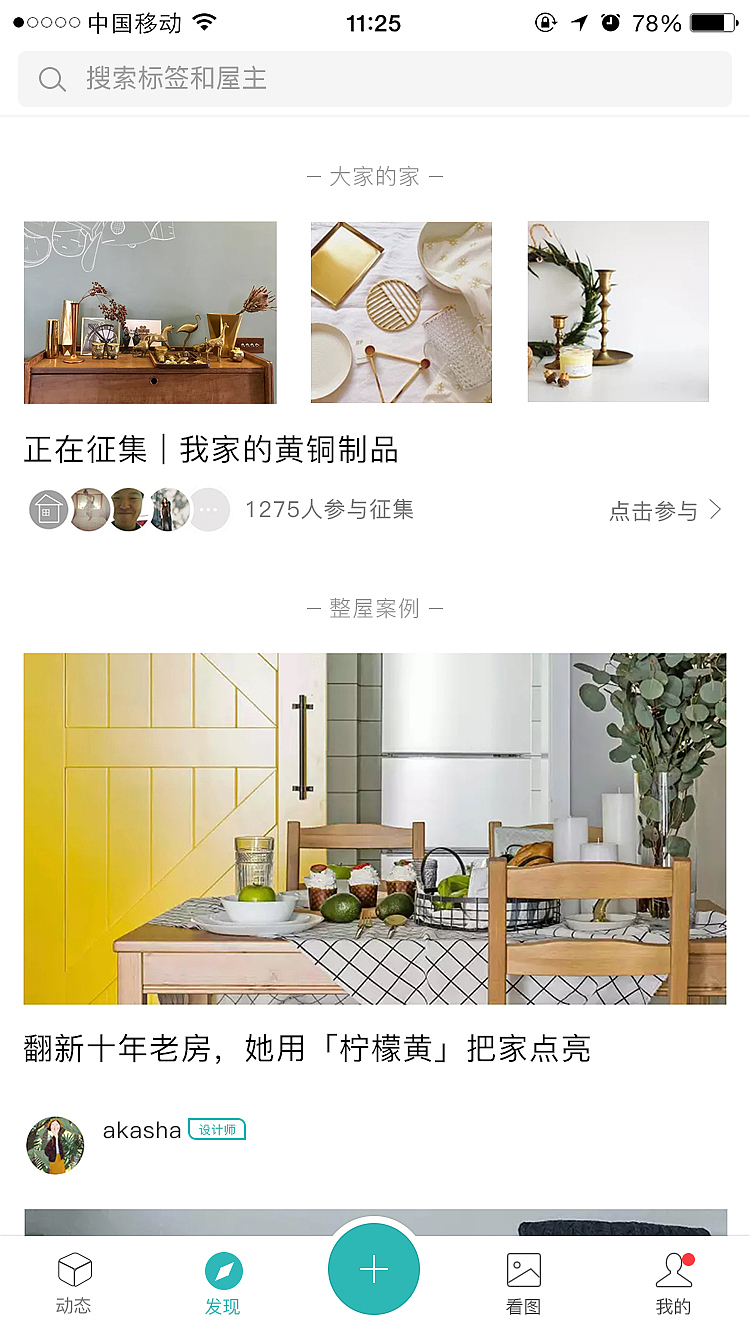Open the wreath and candlestick photo
The height and width of the screenshot is (1334, 750).
coord(618,312)
